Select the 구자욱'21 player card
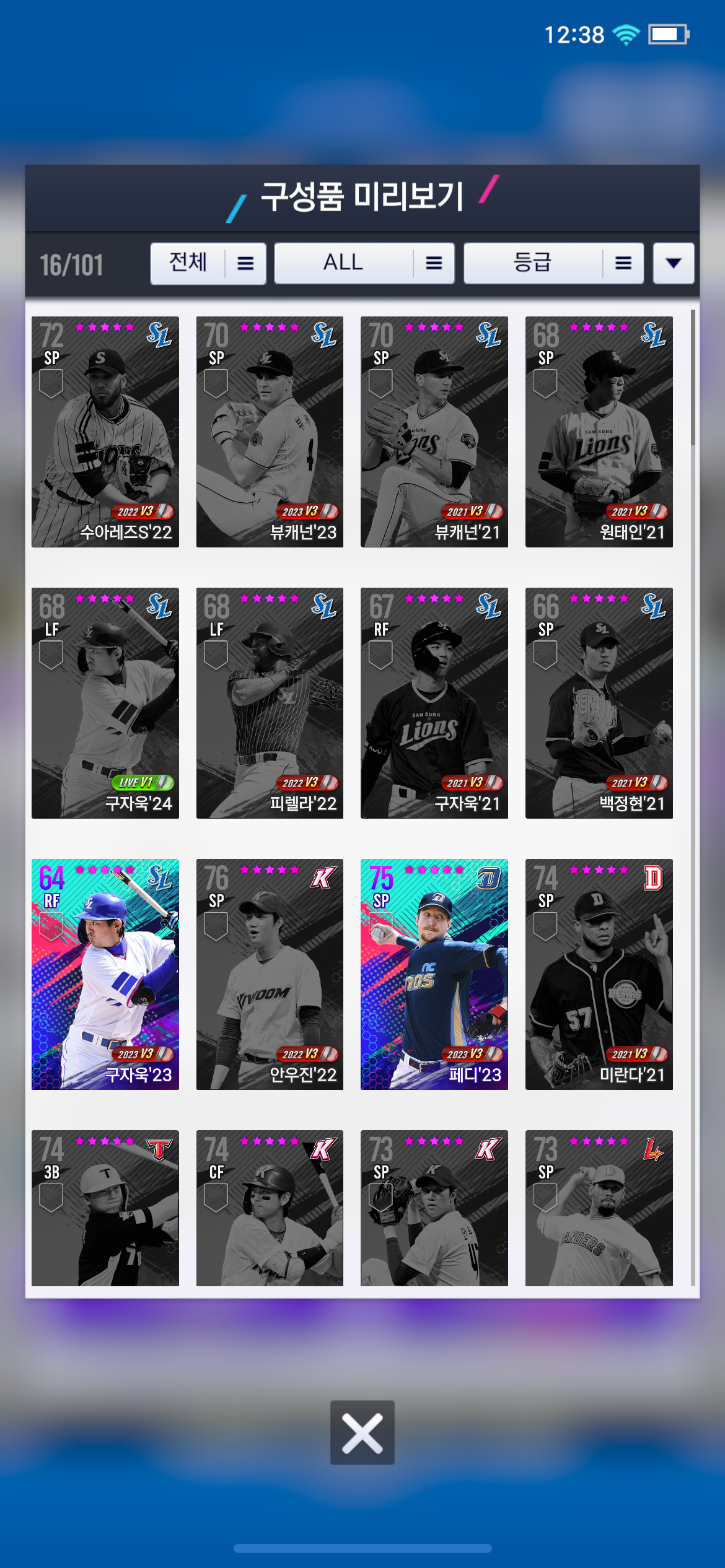 pyautogui.click(x=434, y=703)
